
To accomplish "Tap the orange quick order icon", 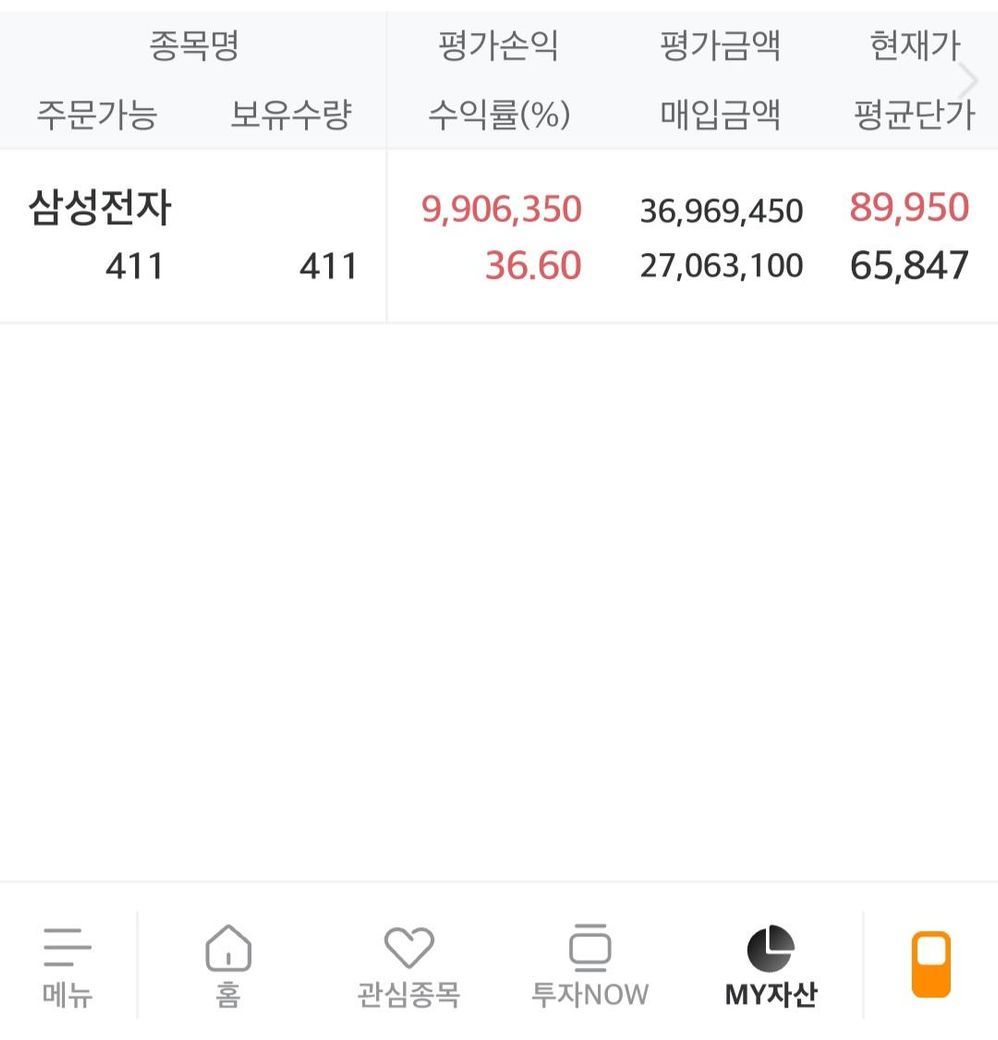I will tap(930, 964).
